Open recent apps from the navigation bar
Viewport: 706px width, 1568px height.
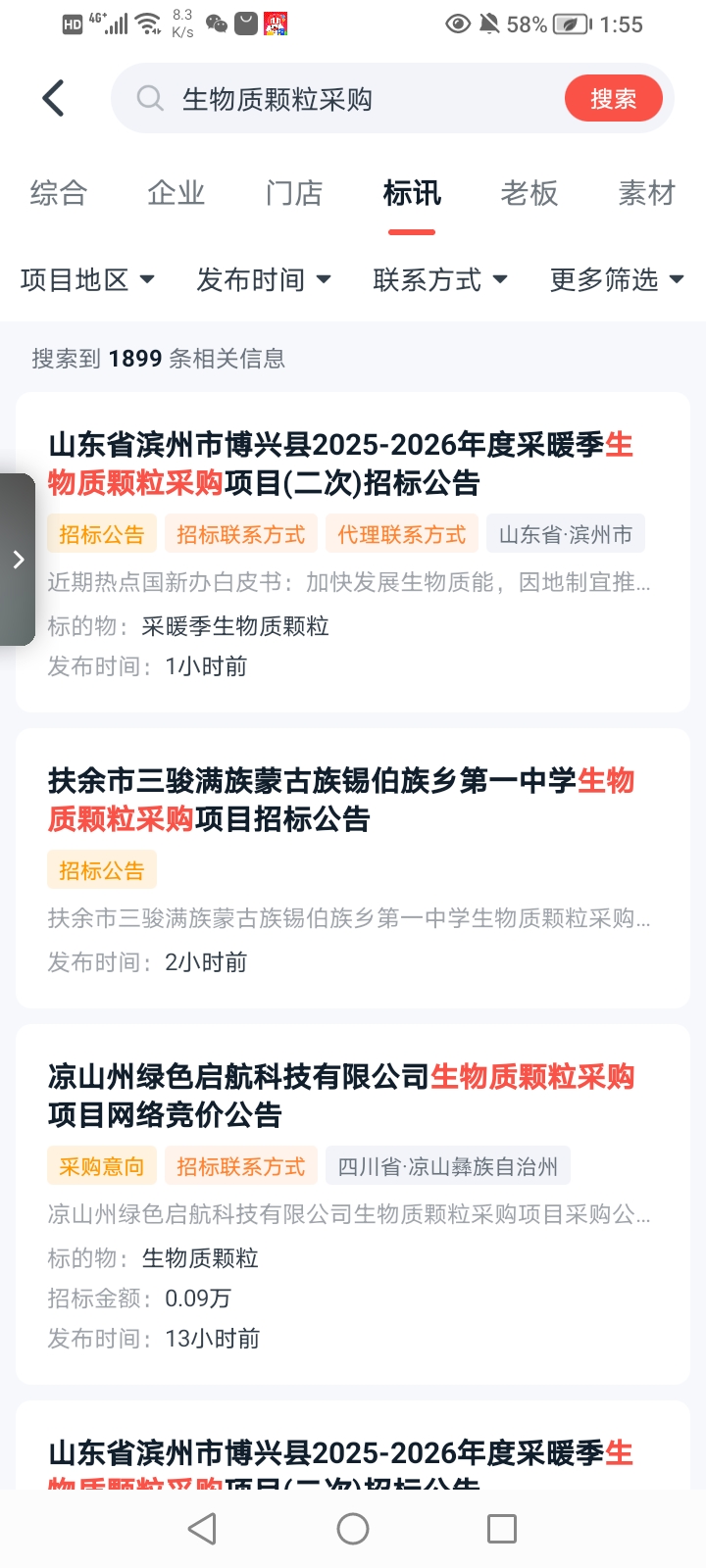(x=502, y=1529)
